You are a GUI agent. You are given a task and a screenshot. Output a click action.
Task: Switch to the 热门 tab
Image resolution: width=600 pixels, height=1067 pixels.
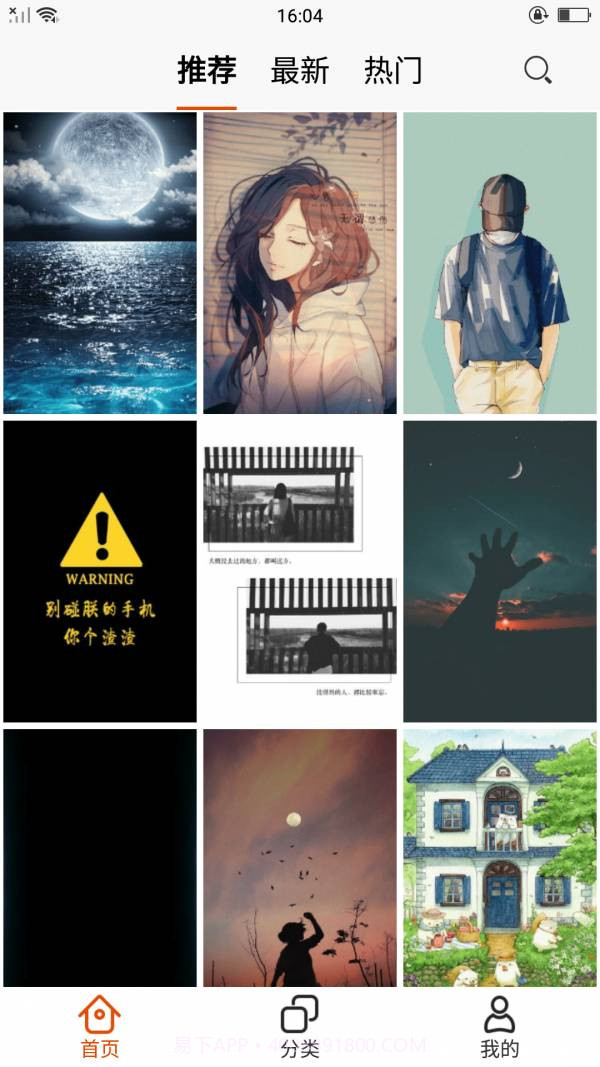pyautogui.click(x=393, y=71)
